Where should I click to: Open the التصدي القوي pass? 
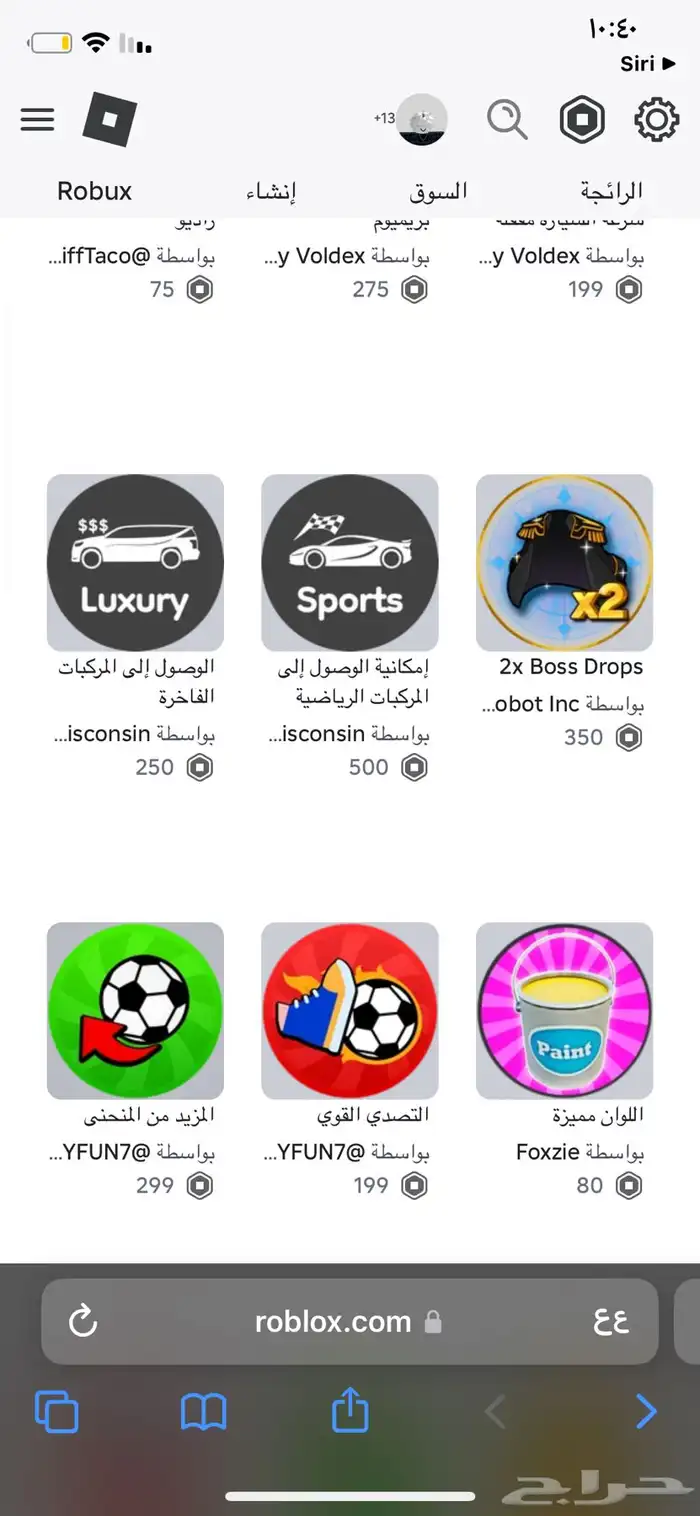pos(350,1011)
